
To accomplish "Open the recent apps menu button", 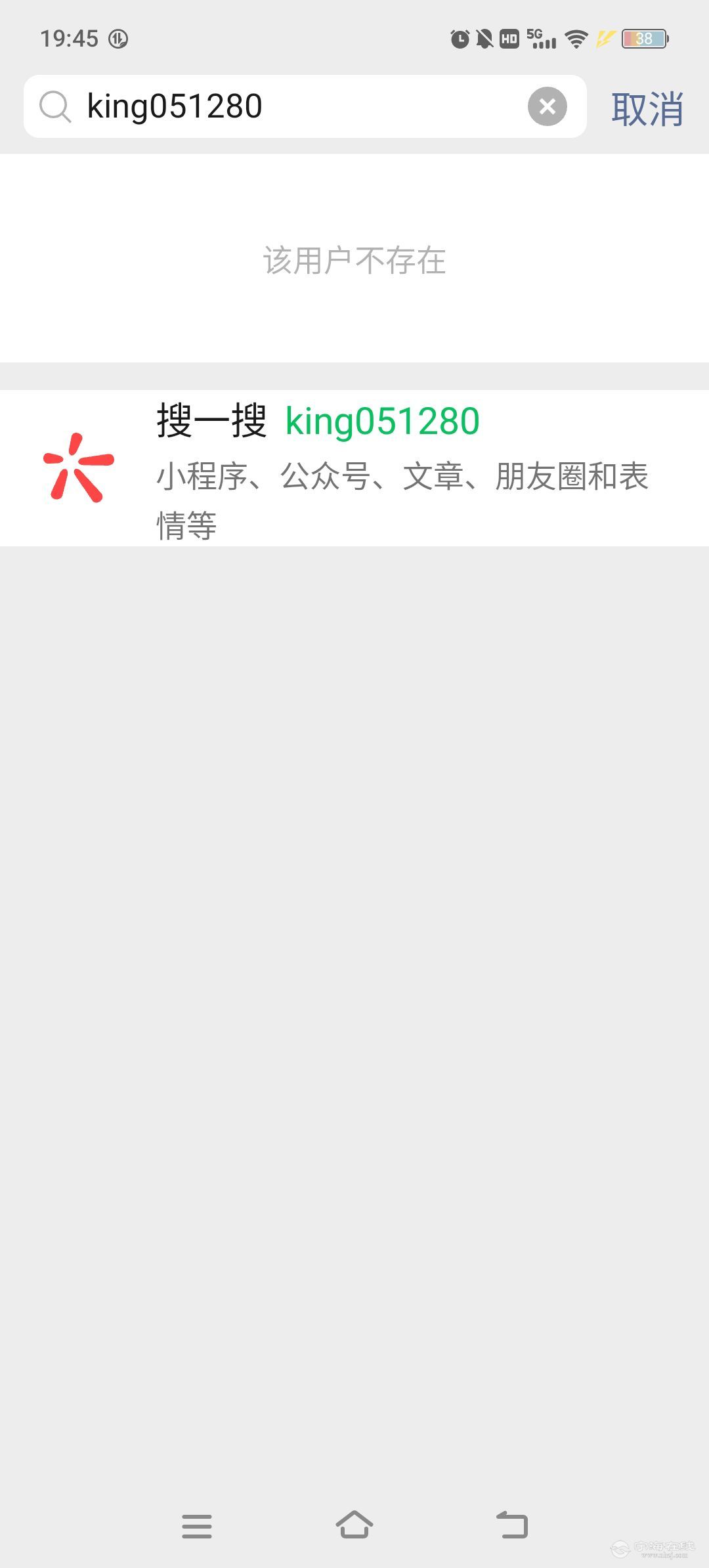I will point(197,1525).
